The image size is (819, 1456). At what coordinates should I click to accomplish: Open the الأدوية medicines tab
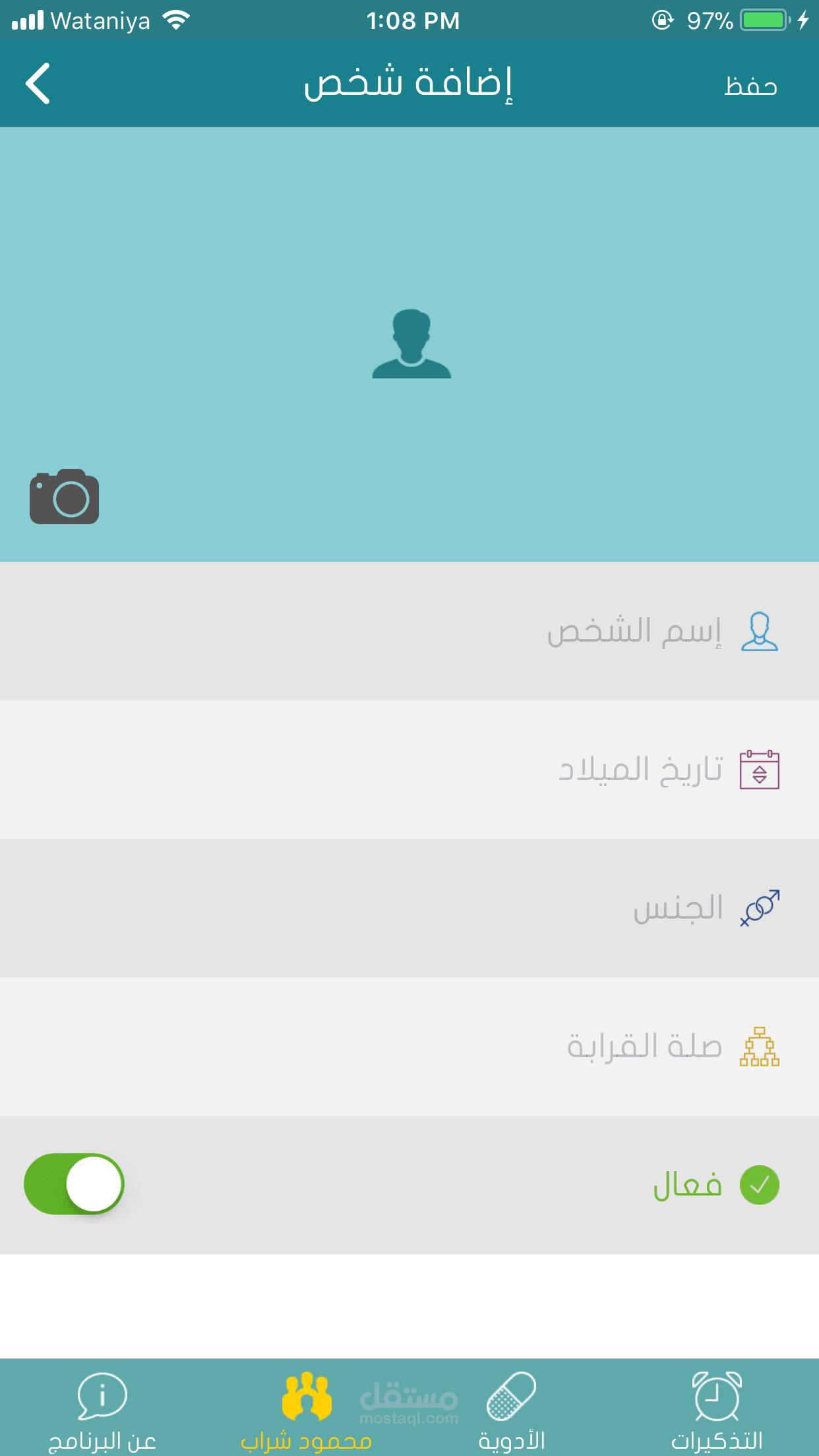pyautogui.click(x=512, y=1410)
